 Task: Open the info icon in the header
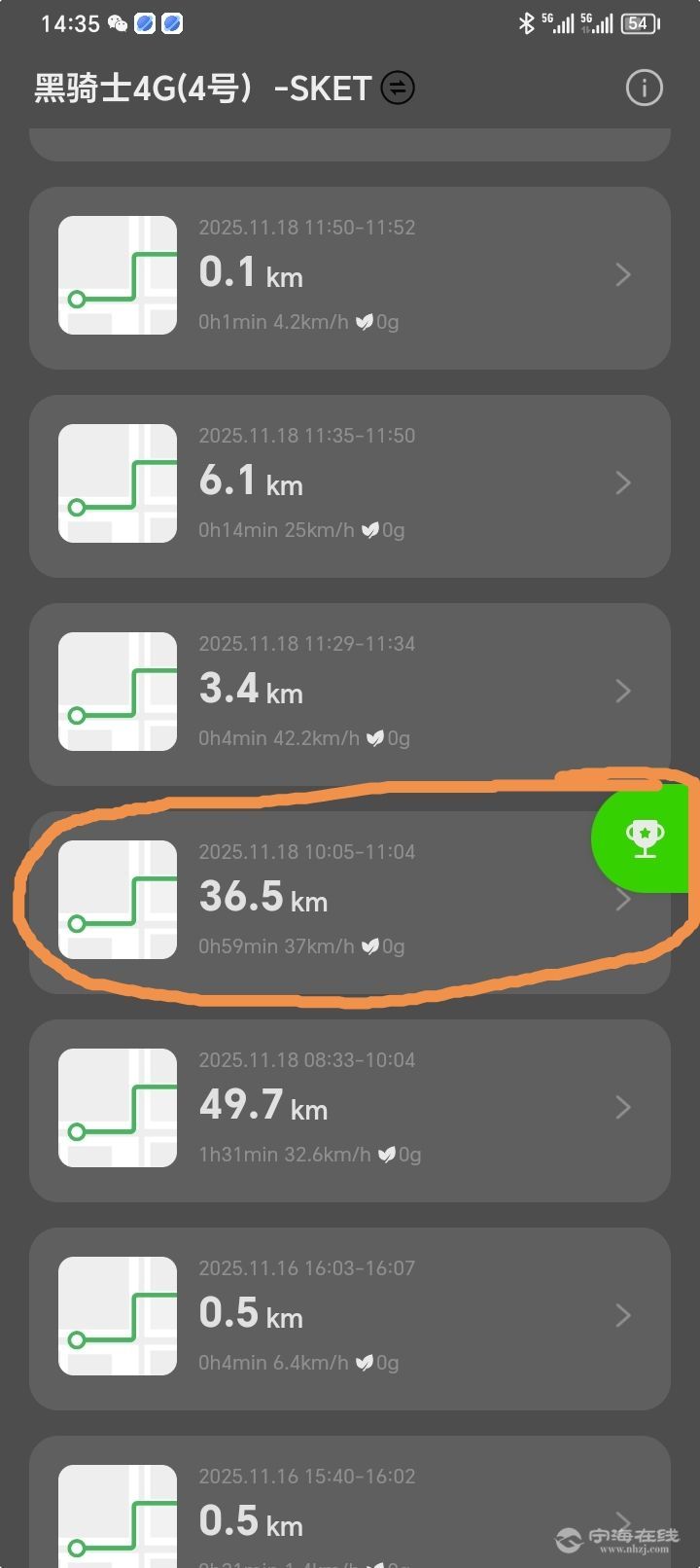pos(644,89)
